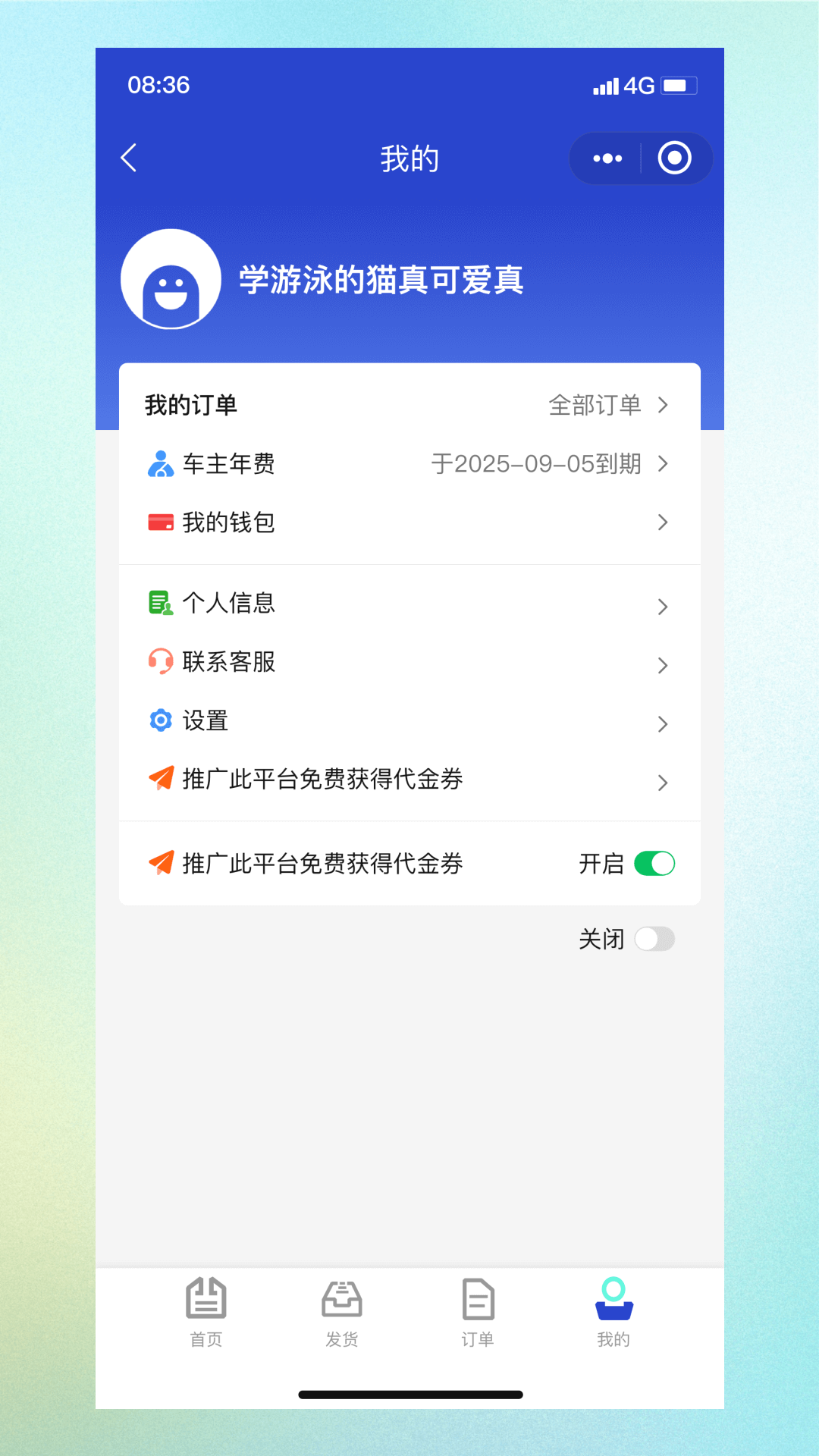Select the 发货 shipping tab icon
The image size is (819, 1456).
(x=341, y=1312)
